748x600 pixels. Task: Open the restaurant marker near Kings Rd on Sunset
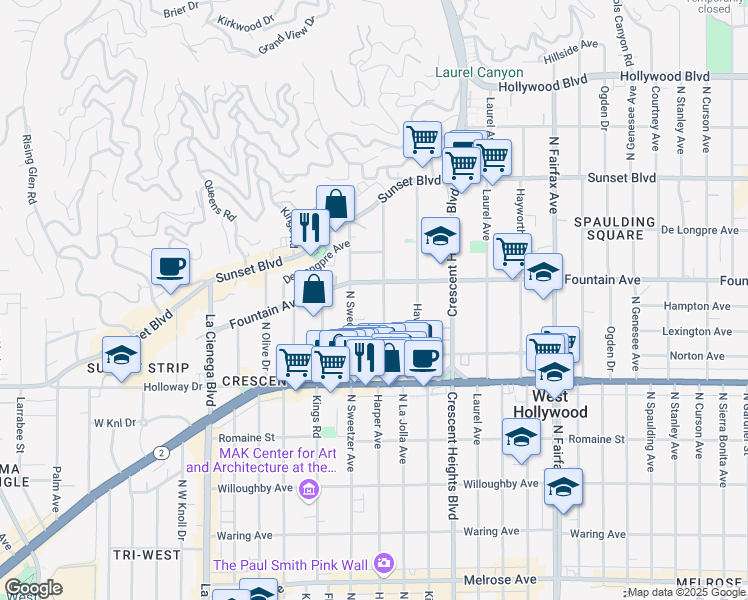(x=311, y=227)
